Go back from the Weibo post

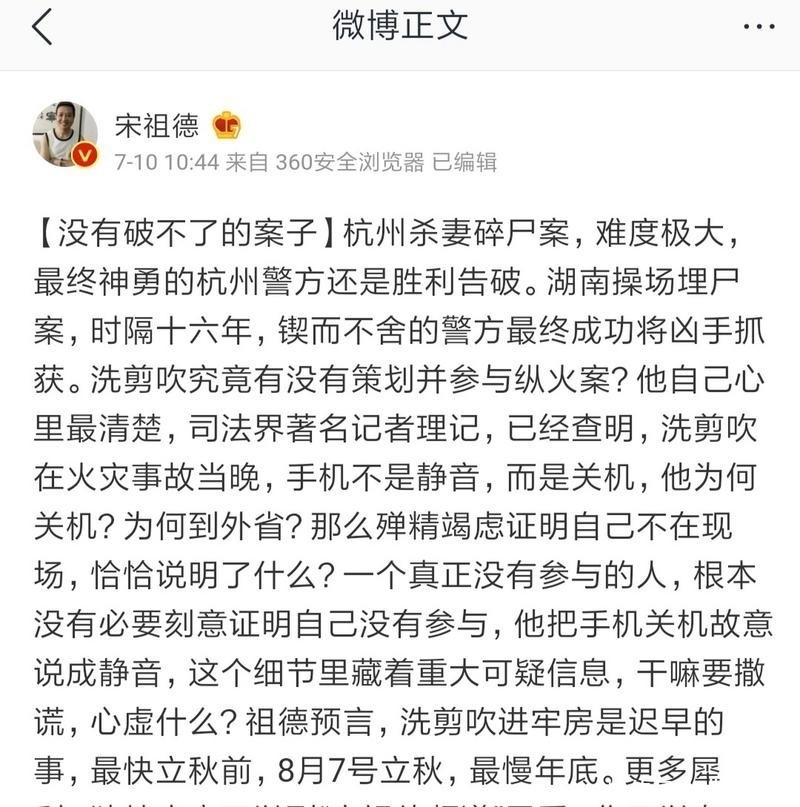coord(42,27)
